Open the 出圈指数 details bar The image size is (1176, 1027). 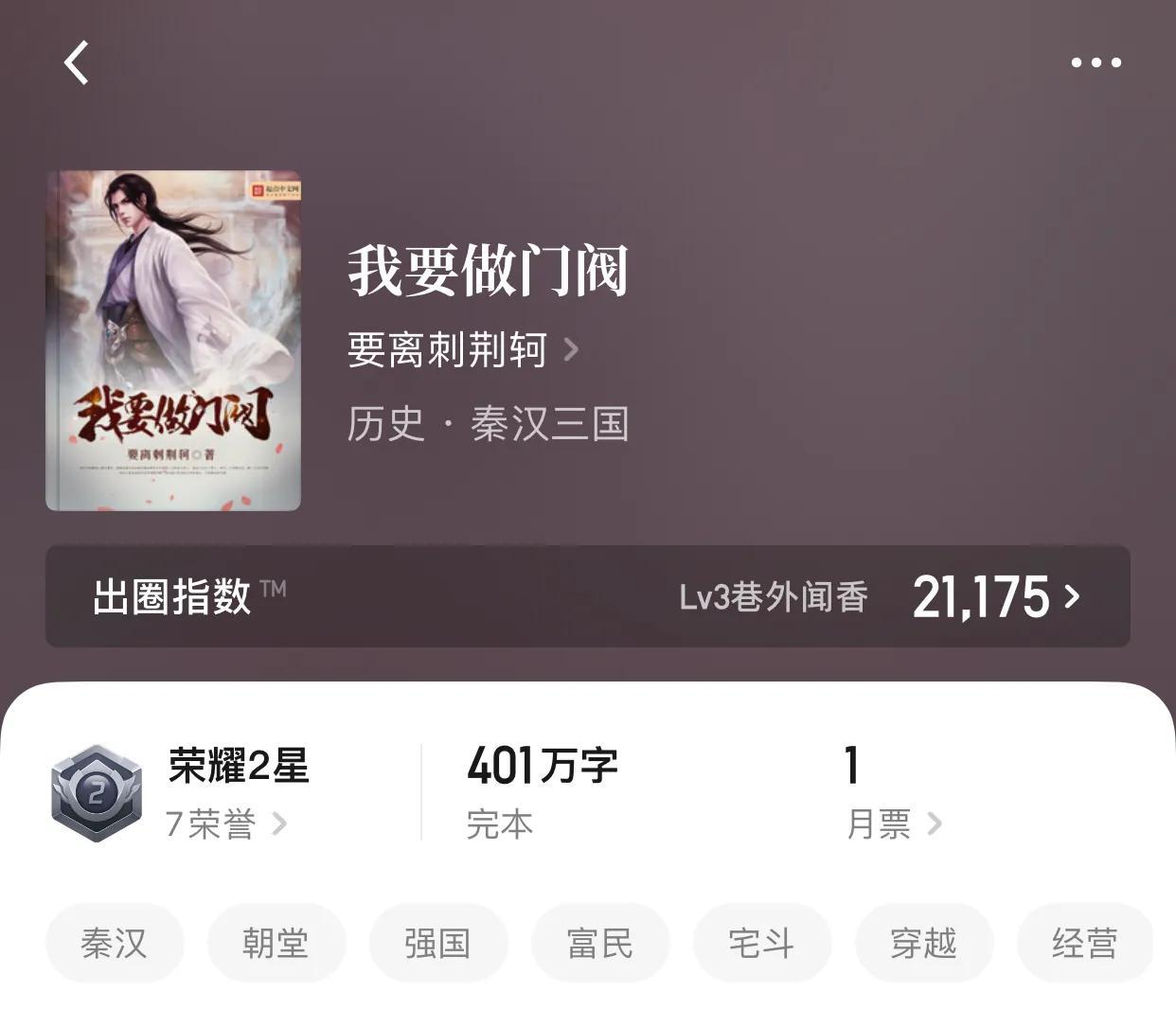(x=587, y=596)
